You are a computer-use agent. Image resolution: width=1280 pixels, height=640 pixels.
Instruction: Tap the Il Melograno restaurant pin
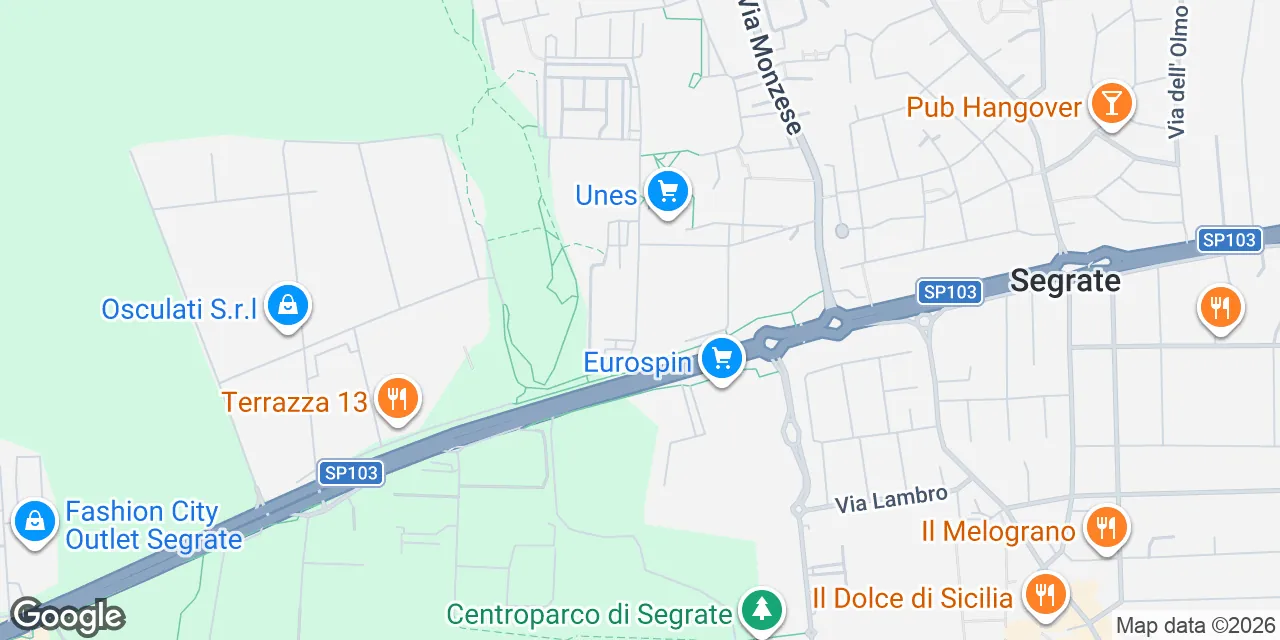(x=1105, y=526)
